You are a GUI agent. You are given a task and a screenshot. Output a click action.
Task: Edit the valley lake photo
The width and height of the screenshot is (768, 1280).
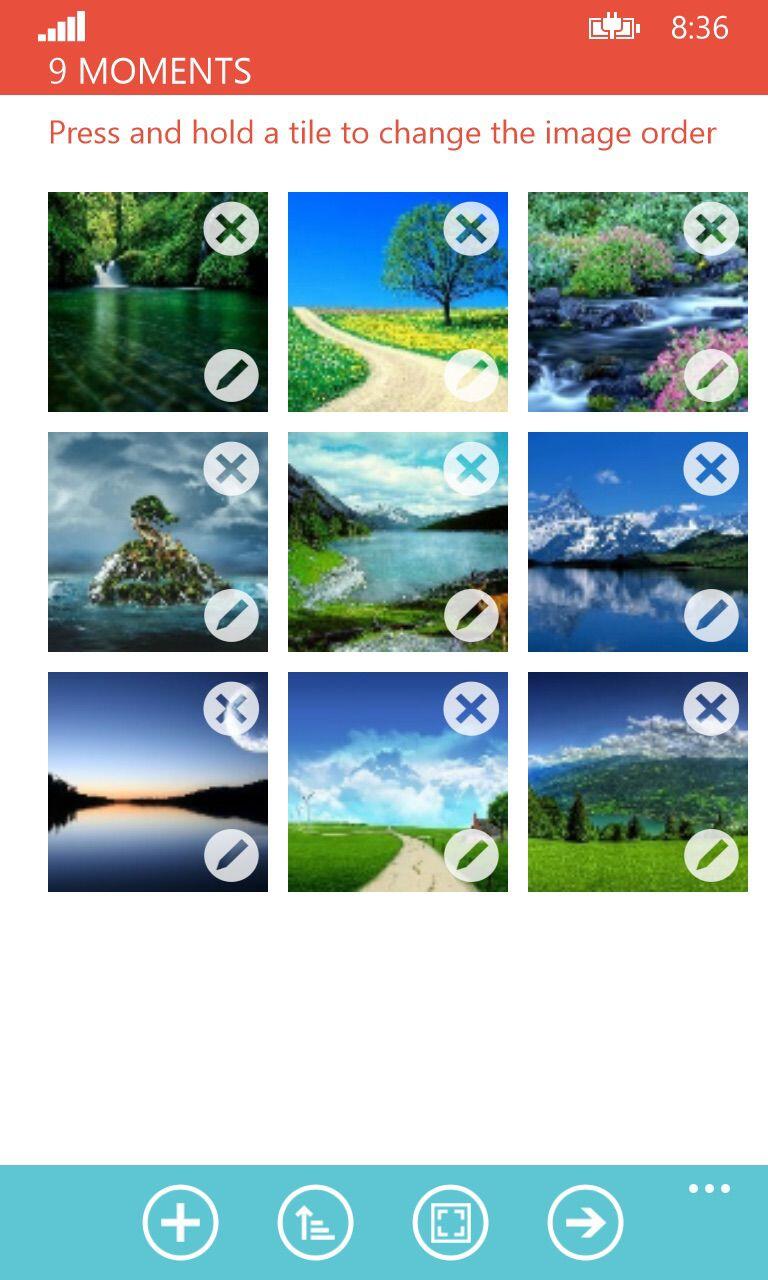[471, 616]
